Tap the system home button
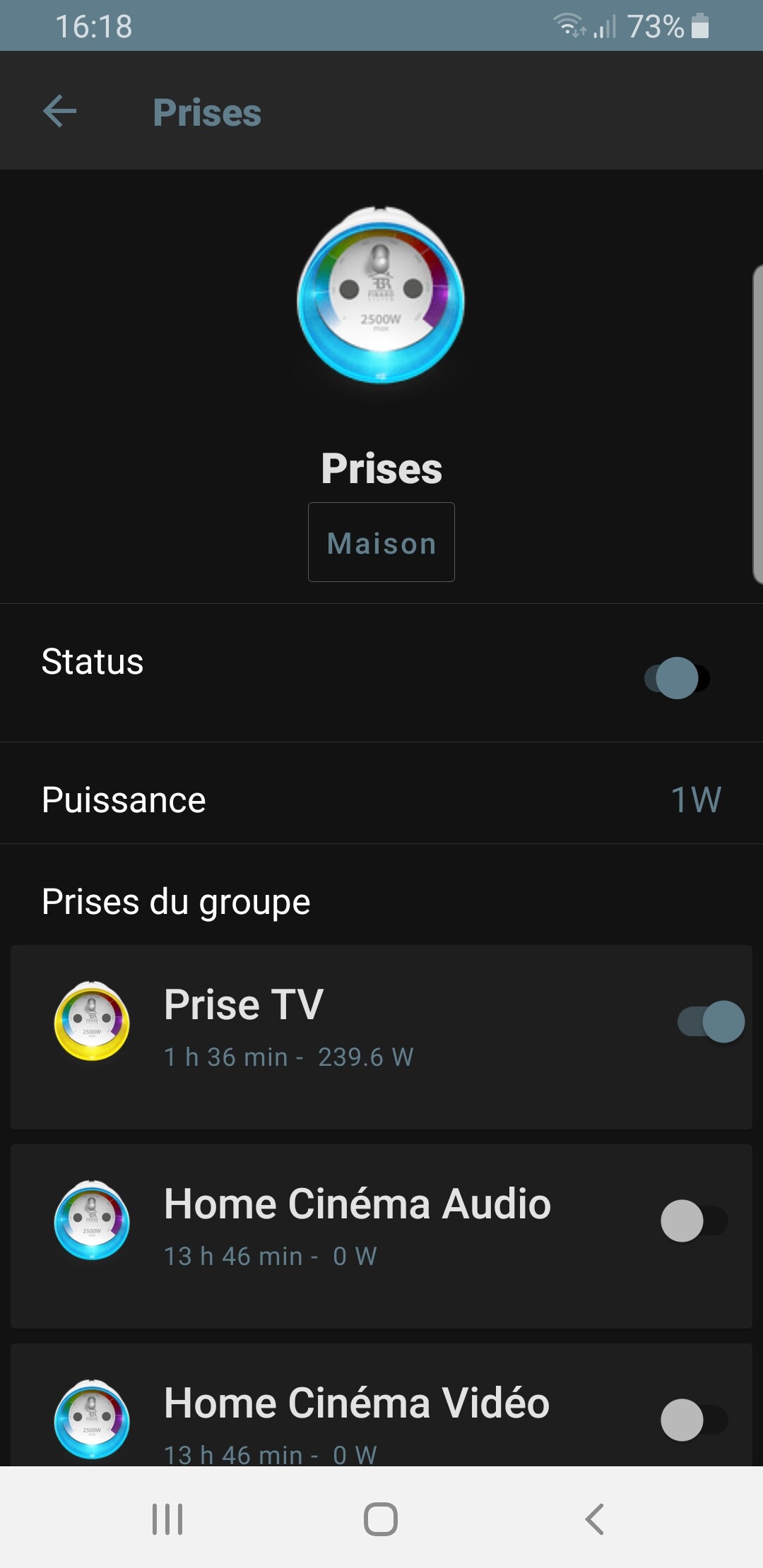 381,1519
